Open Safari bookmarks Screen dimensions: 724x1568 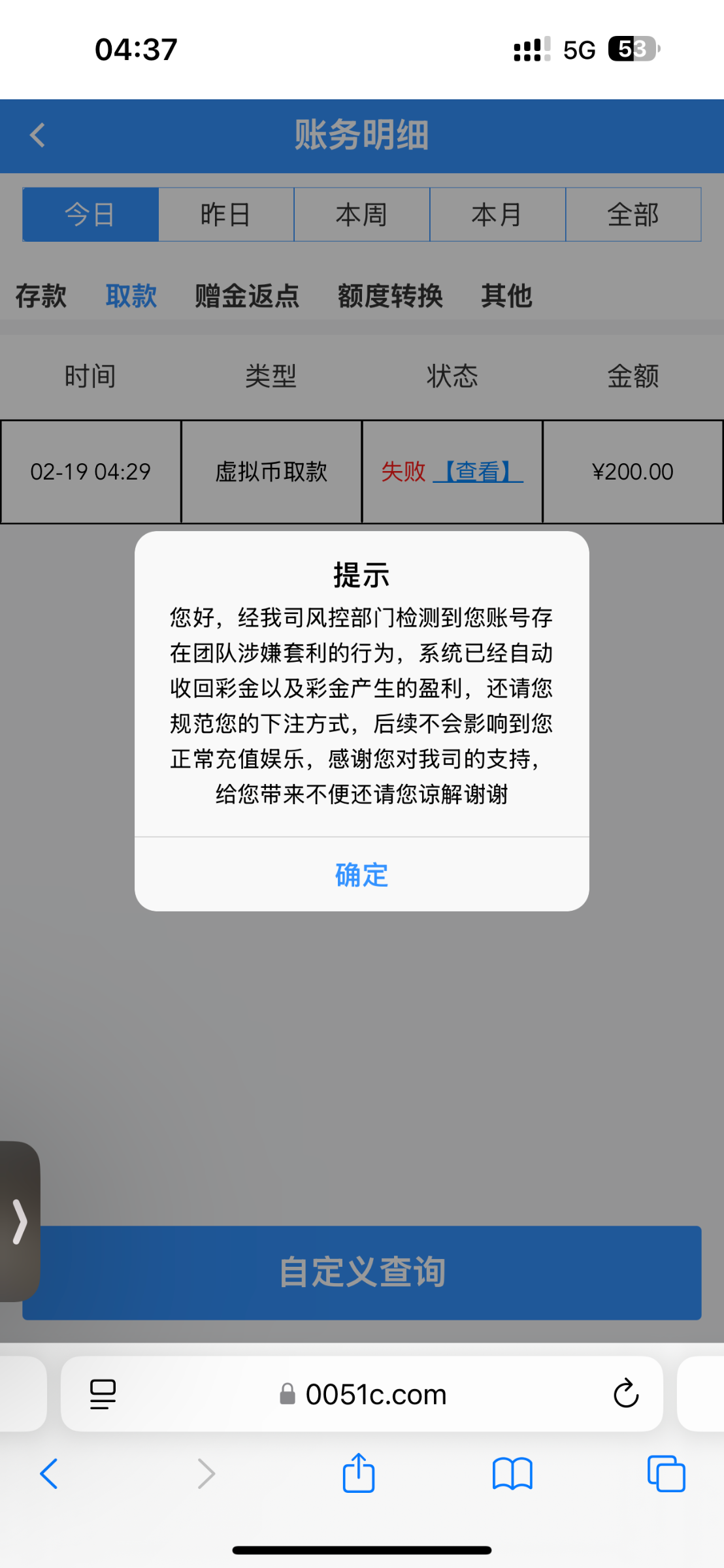[512, 1474]
